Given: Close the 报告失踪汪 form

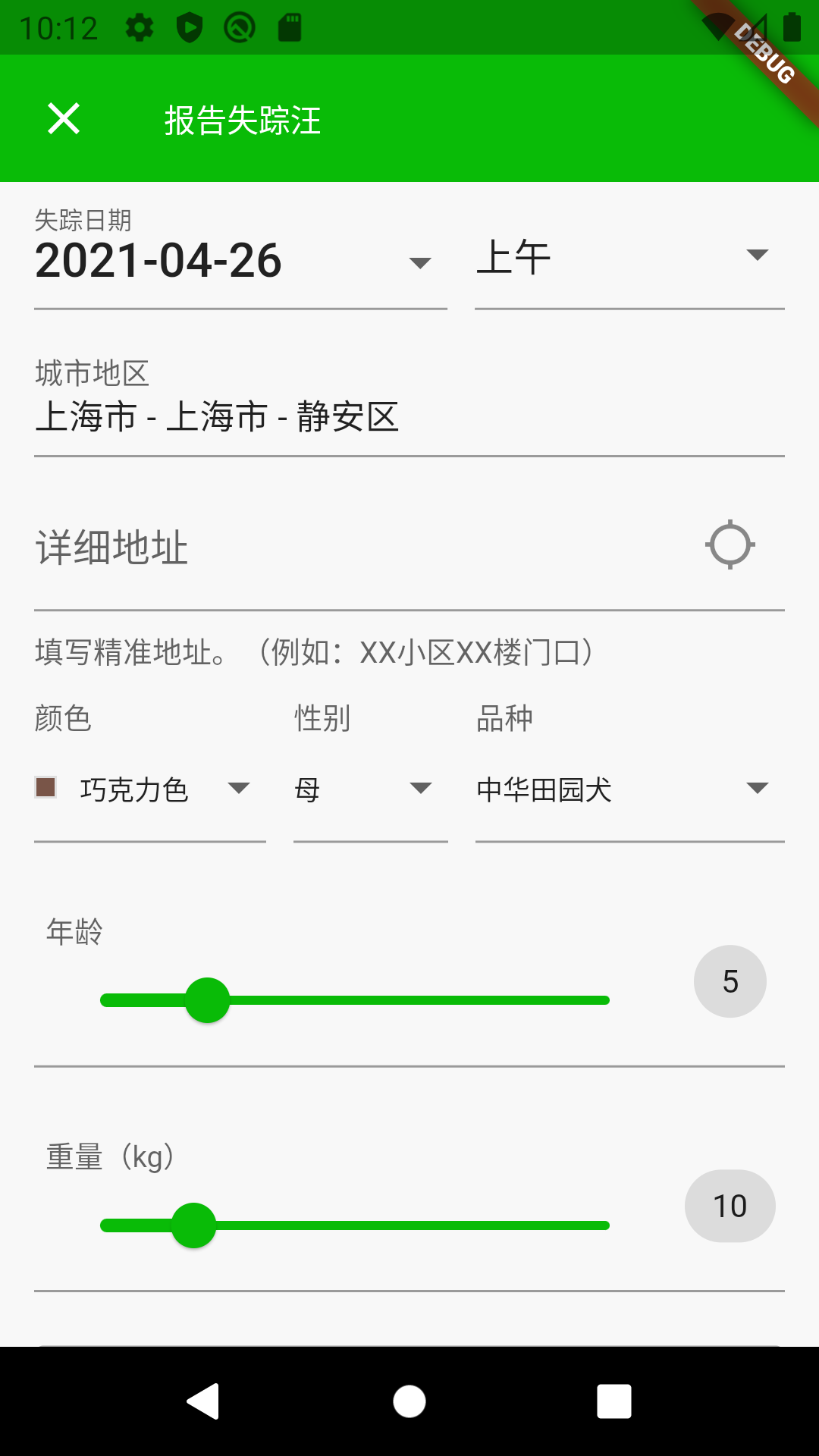Looking at the screenshot, I should click(64, 119).
